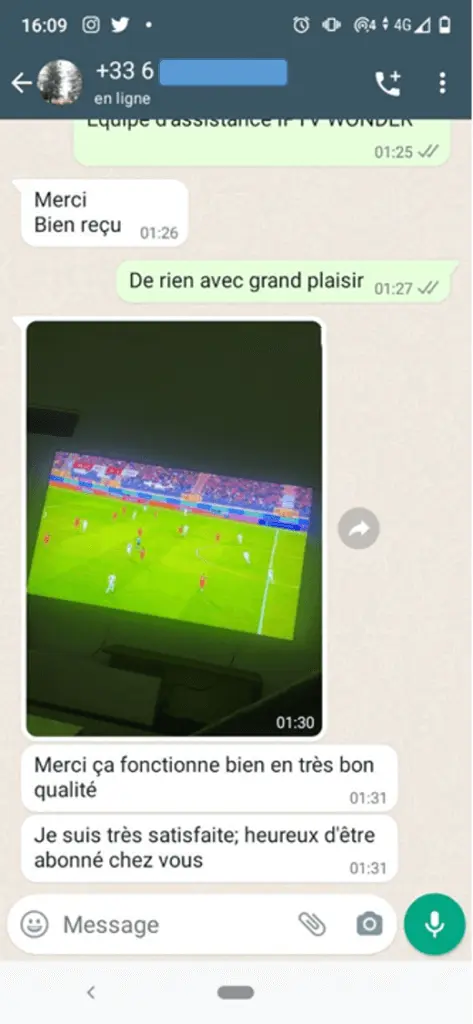
Task: Open the football match photo
Action: pyautogui.click(x=174, y=528)
